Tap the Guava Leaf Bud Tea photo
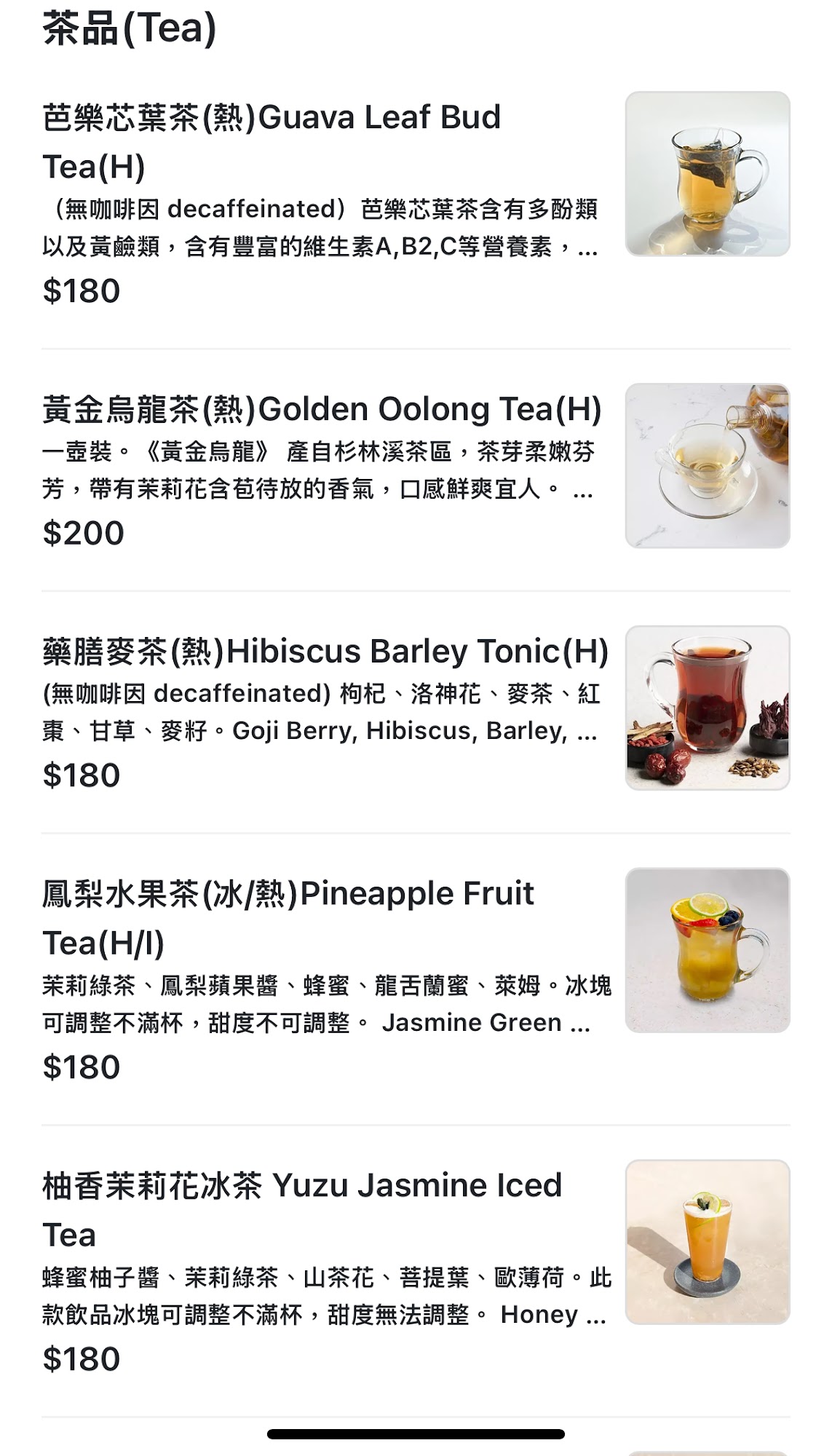Screen dimensions: 832x1456 pyautogui.click(x=707, y=174)
